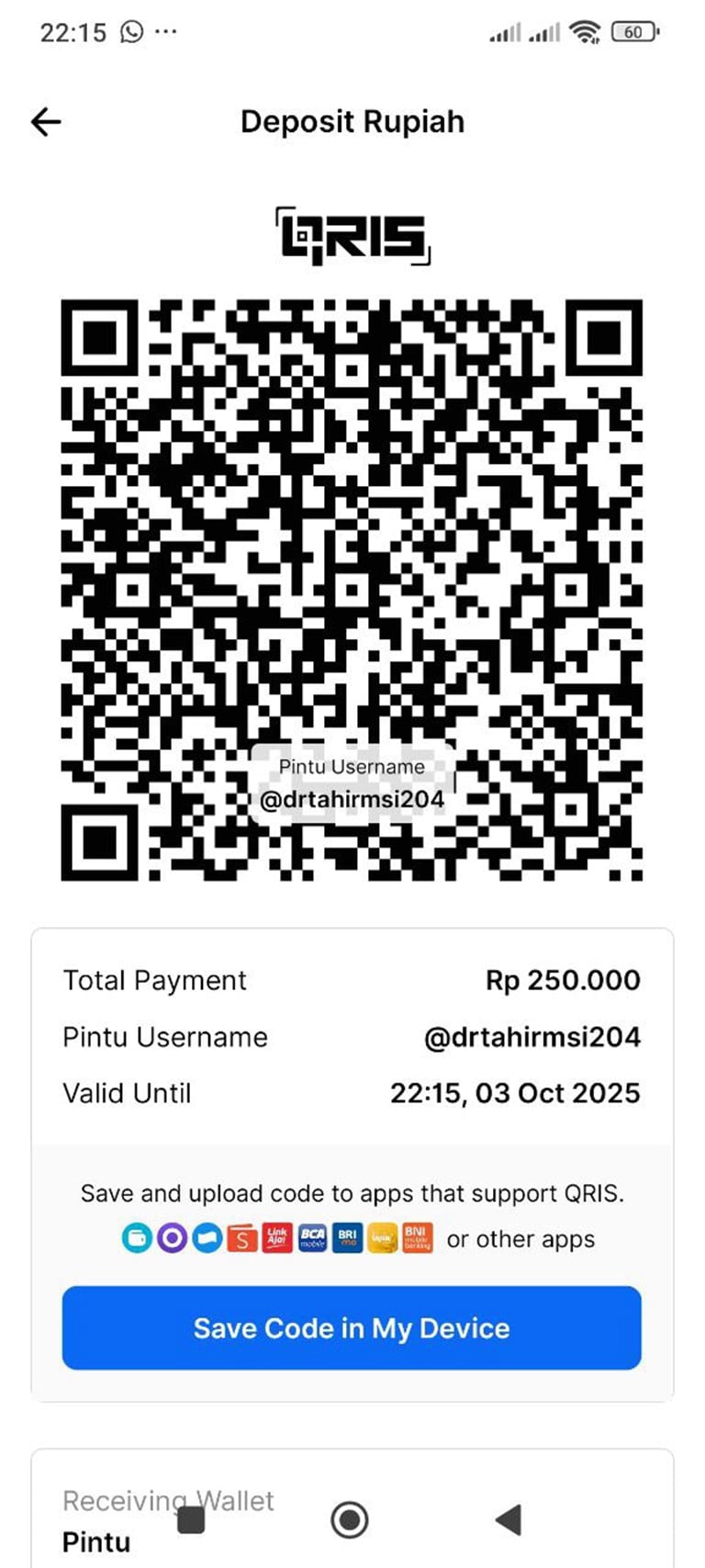Tap the system home button

[350, 1519]
